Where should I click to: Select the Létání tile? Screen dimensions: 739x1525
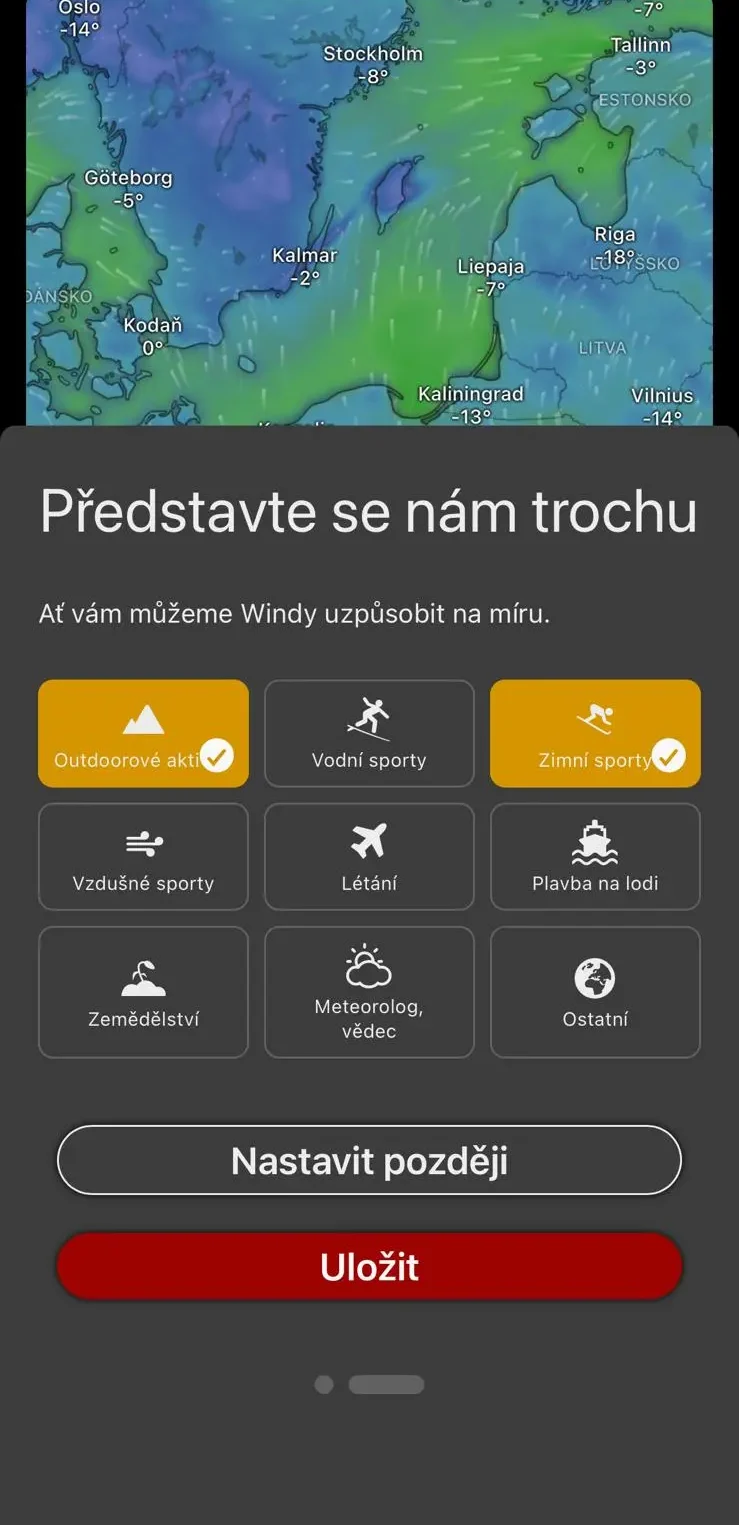[369, 857]
